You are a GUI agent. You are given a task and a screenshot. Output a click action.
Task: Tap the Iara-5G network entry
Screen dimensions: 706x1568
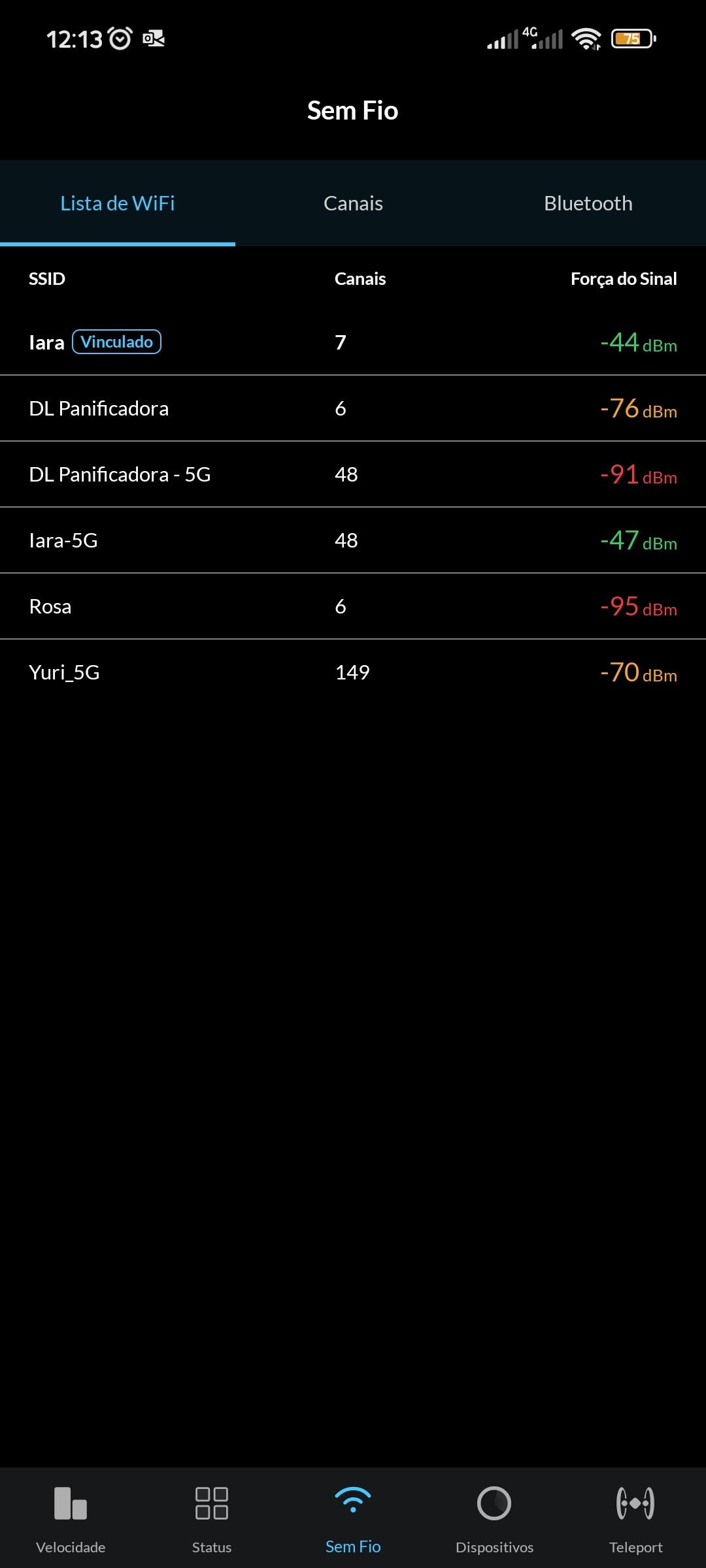[x=353, y=540]
